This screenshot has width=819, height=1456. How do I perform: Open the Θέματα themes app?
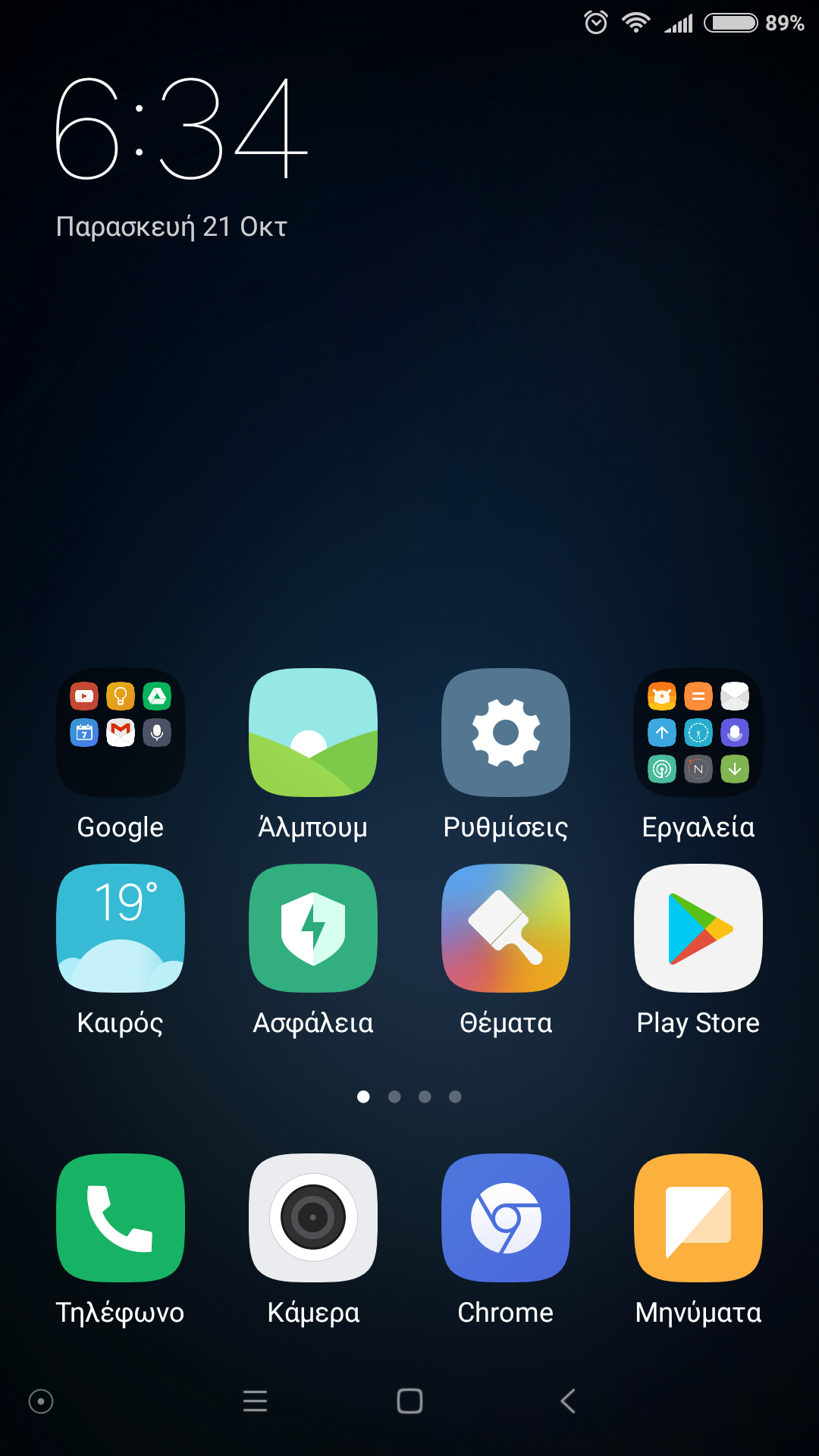(506, 928)
